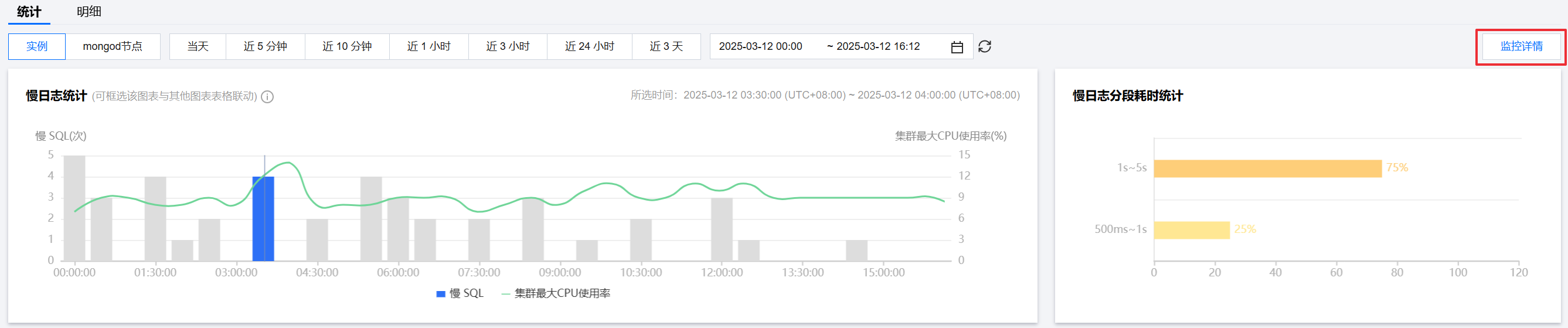Refresh the slow log data
Screen dimensions: 1568x328
(984, 46)
